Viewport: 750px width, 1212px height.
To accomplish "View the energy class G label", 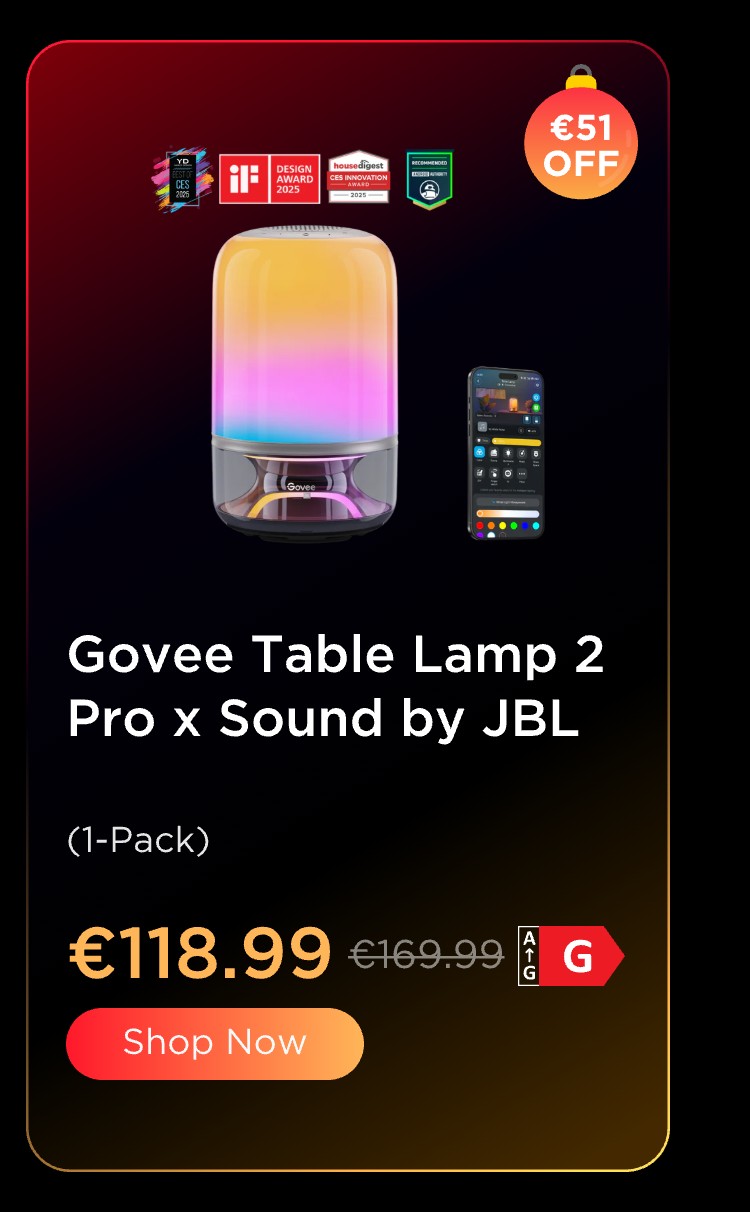I will click(570, 957).
